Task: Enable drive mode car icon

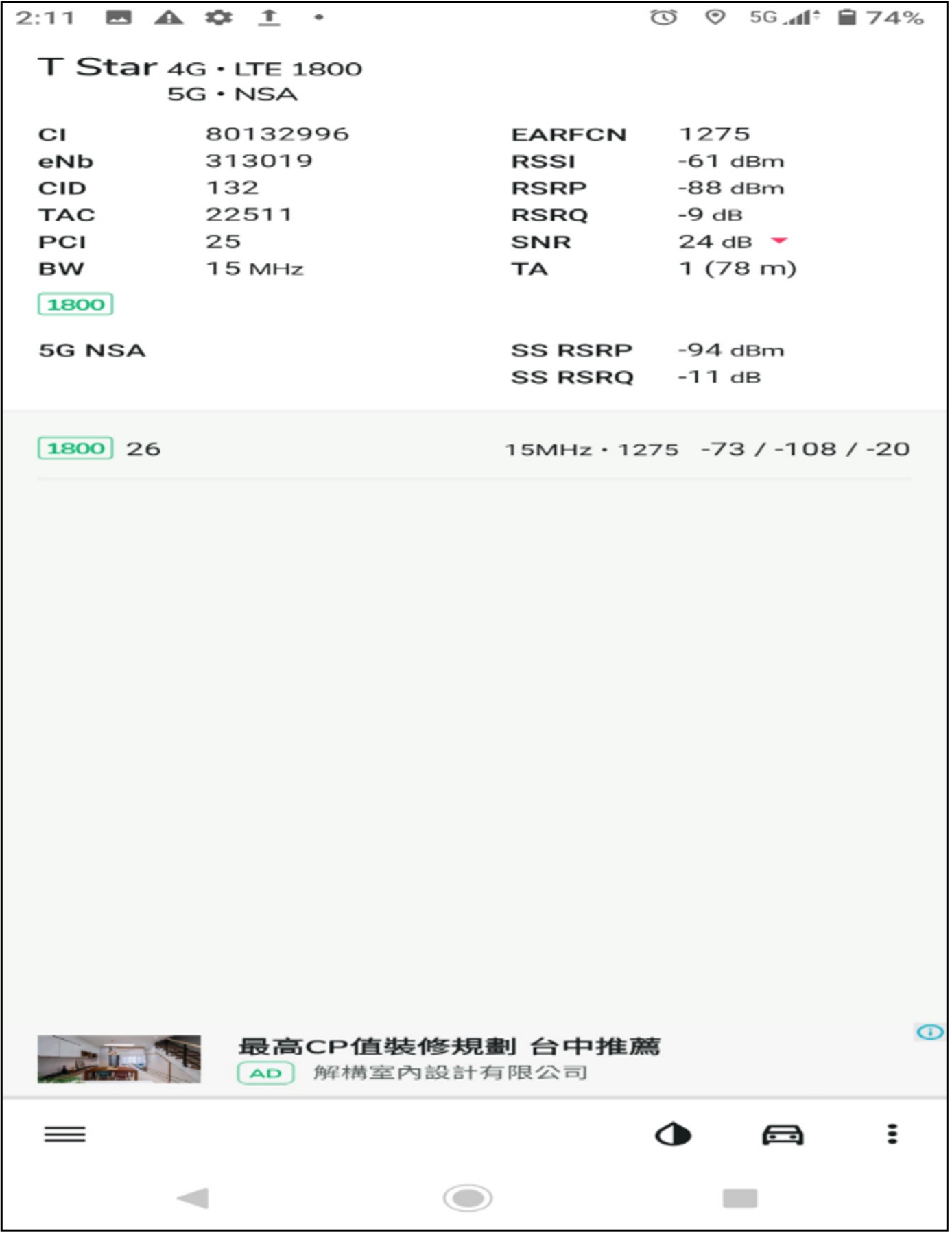Action: (x=783, y=1135)
